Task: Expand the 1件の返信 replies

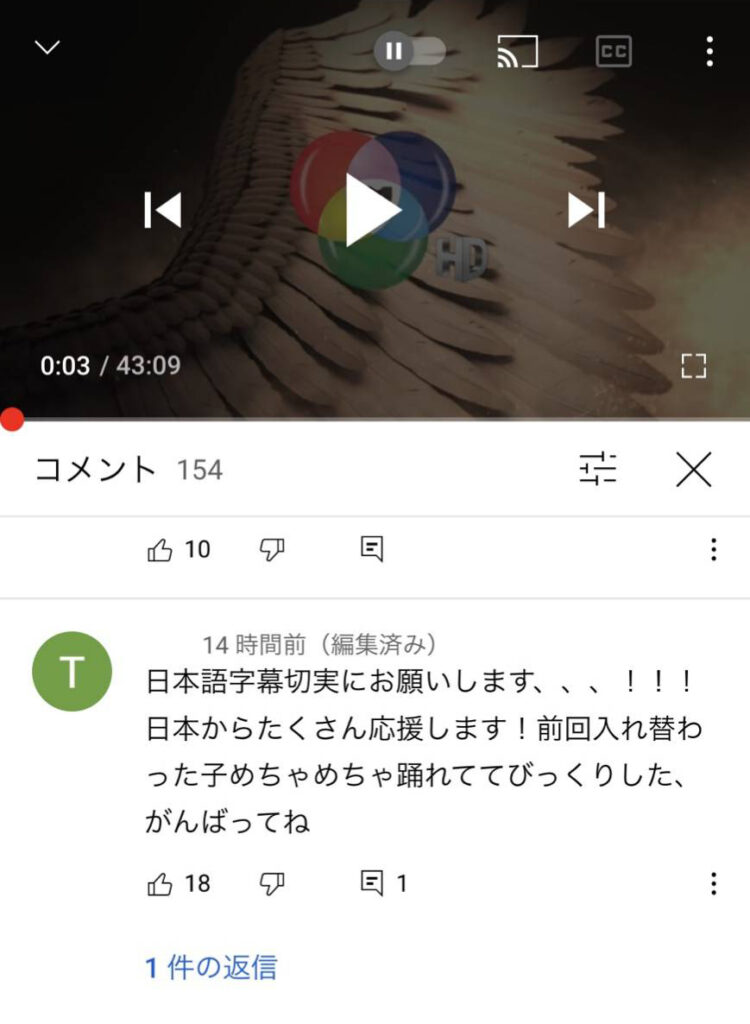Action: click(x=211, y=967)
